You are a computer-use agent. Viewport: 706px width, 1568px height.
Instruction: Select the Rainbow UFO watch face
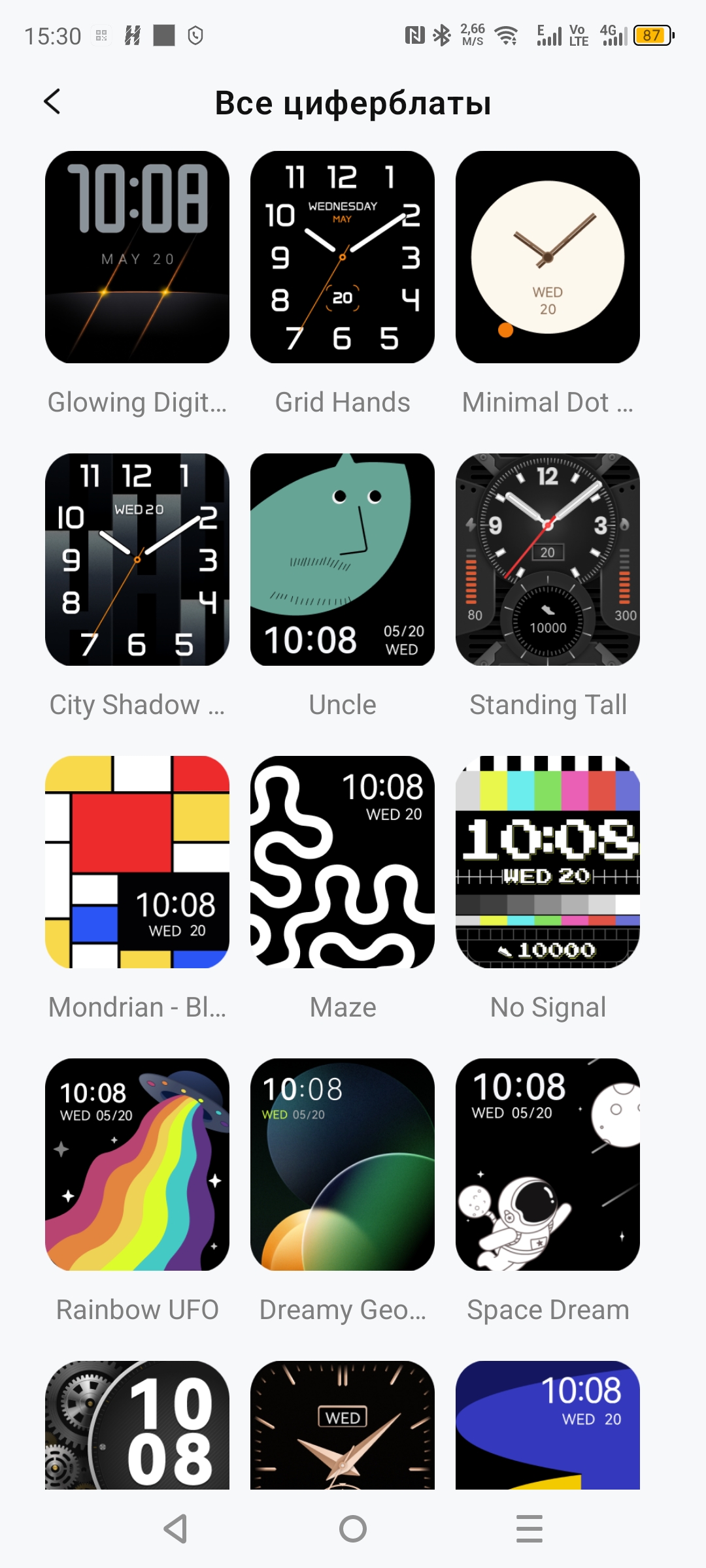(x=137, y=1164)
